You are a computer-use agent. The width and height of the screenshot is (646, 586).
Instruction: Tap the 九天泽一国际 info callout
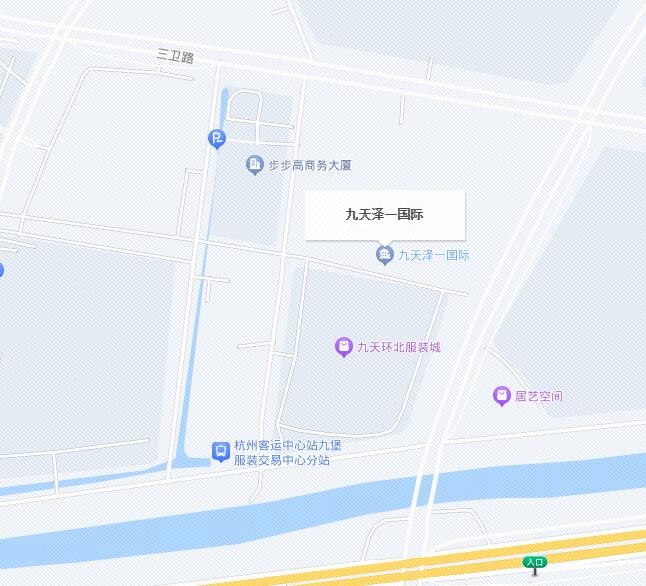[385, 215]
